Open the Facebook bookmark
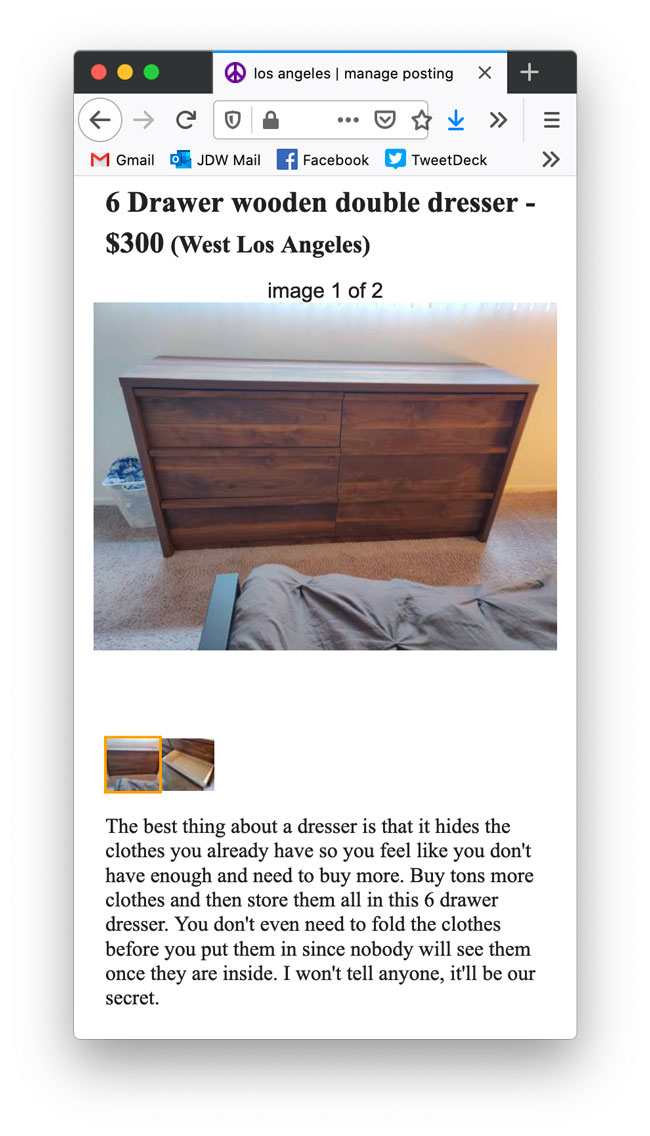Viewport: 650px width, 1136px height. pos(323,159)
